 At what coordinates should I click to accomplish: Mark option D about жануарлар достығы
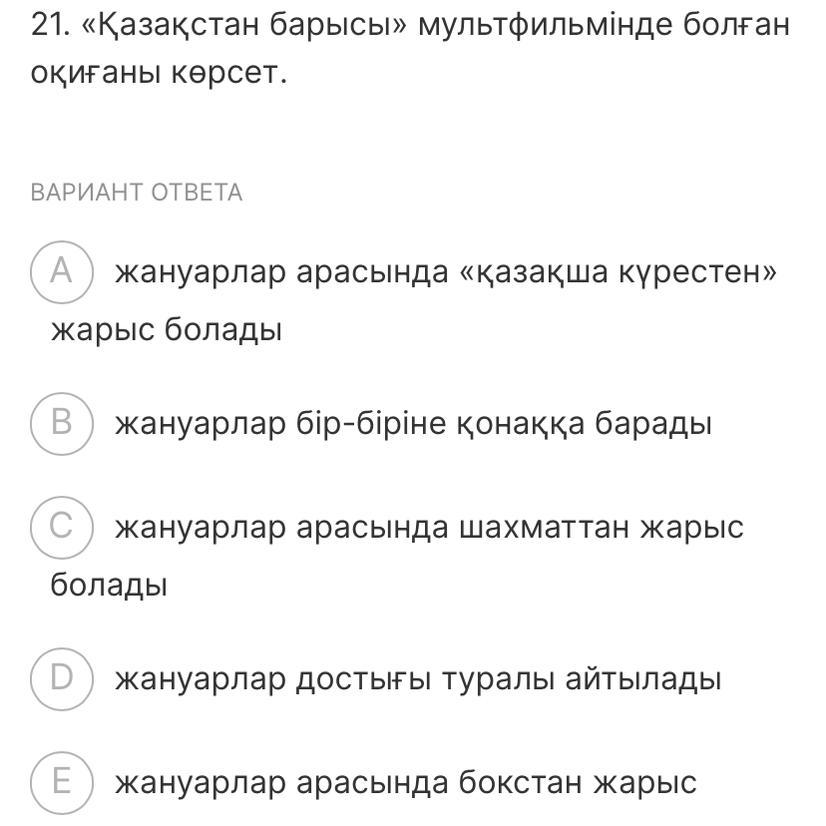coord(62,679)
